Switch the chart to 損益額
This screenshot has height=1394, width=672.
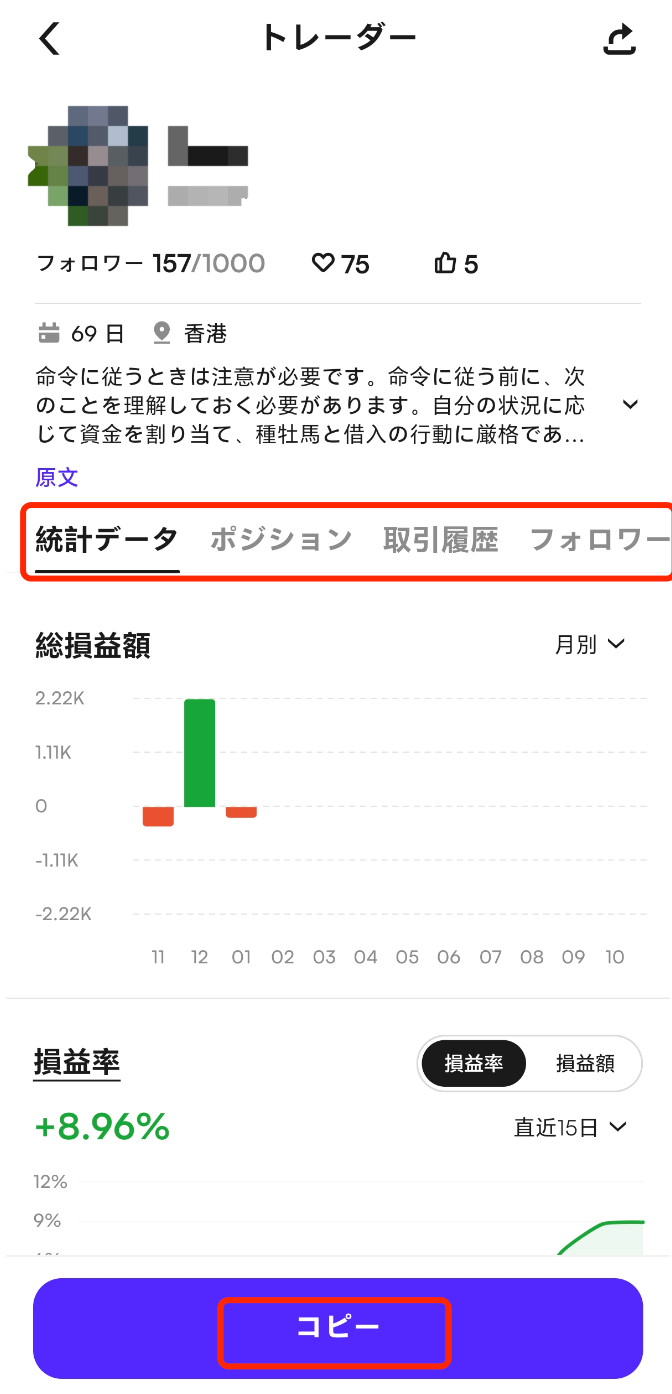click(x=585, y=1063)
